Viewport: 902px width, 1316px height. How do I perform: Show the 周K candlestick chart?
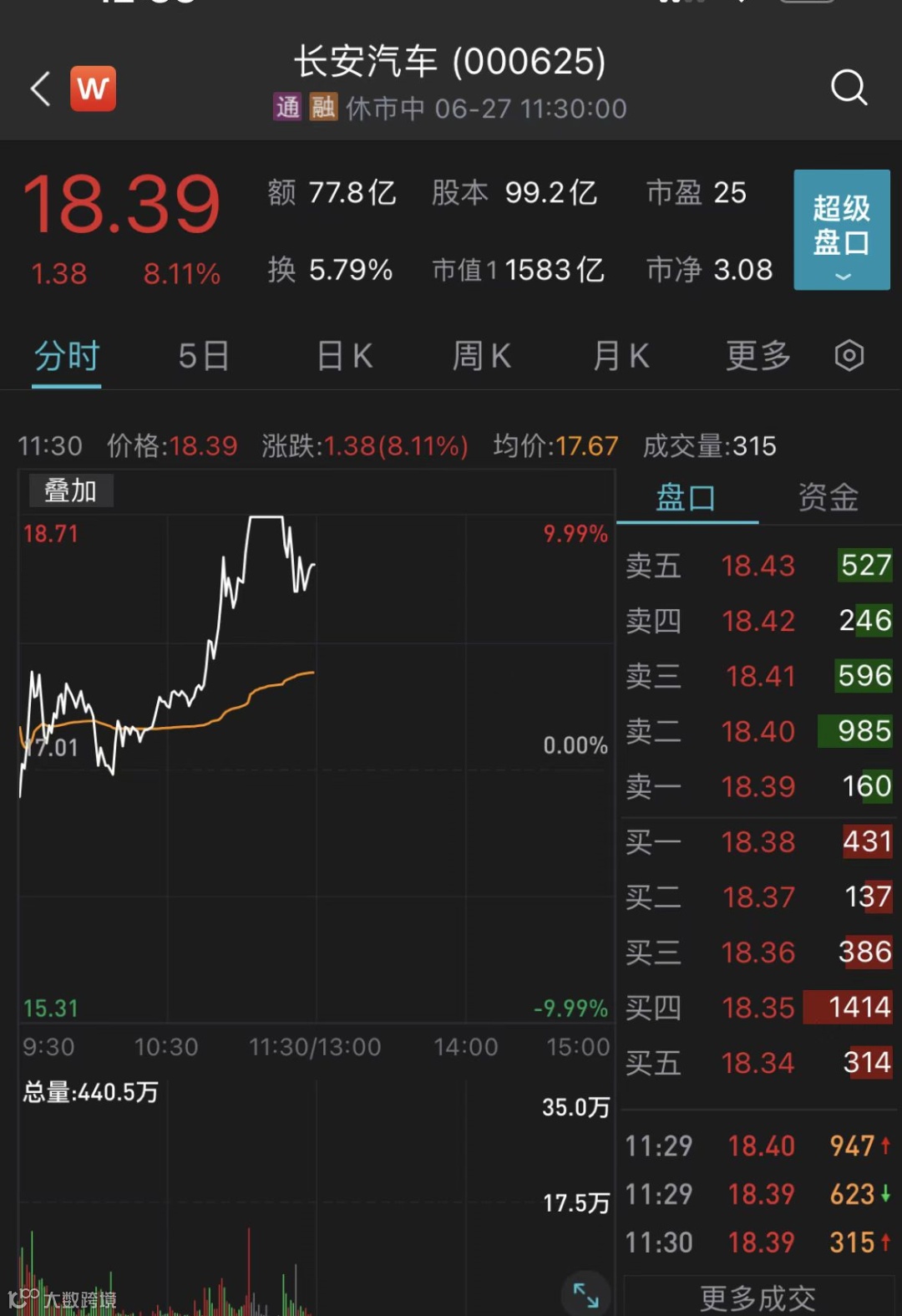(x=481, y=356)
